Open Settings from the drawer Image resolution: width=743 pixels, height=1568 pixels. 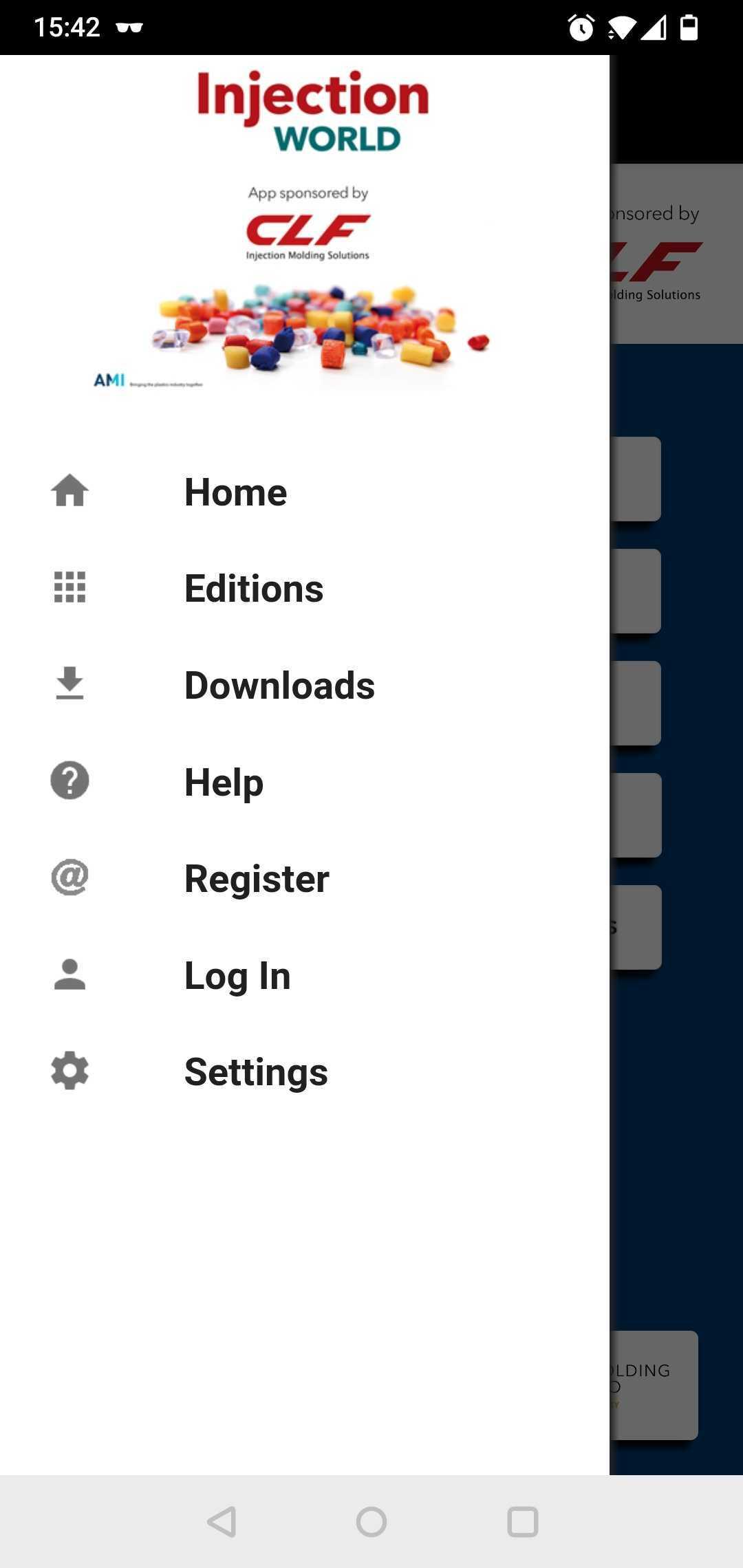click(256, 1072)
